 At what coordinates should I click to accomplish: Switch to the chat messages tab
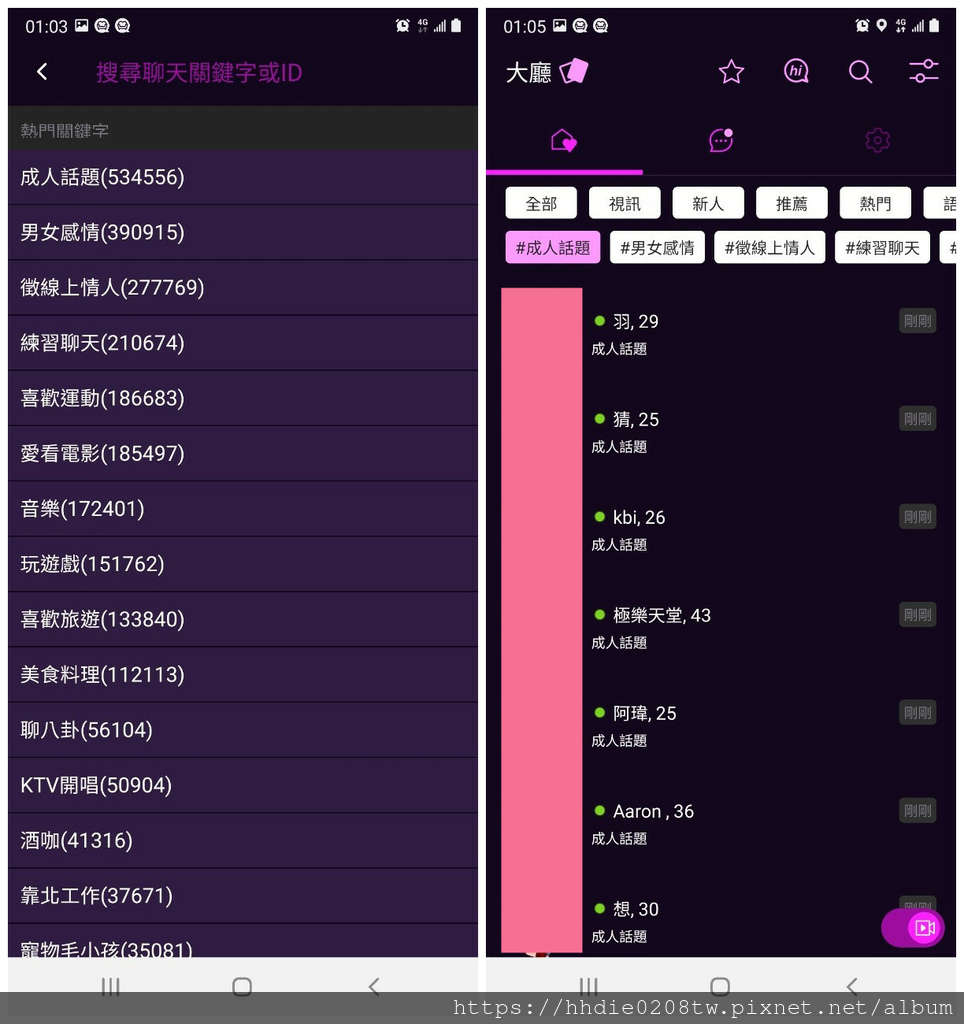[721, 140]
